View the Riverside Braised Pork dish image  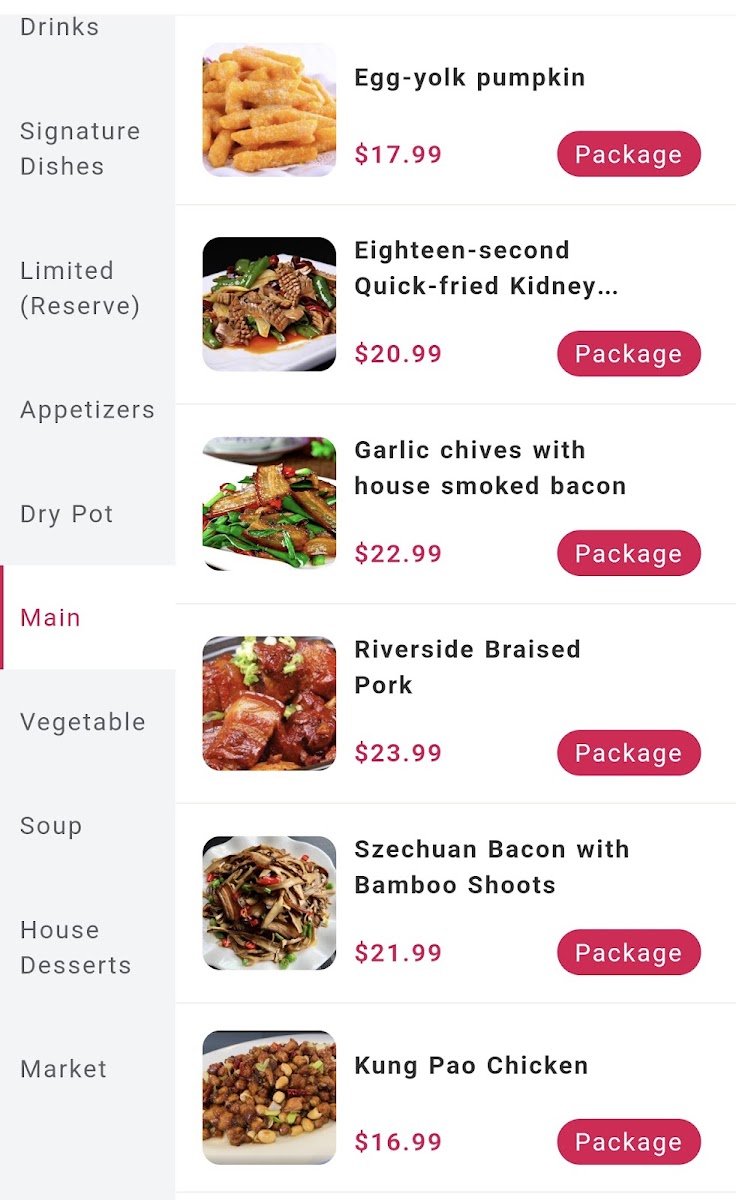pos(269,703)
